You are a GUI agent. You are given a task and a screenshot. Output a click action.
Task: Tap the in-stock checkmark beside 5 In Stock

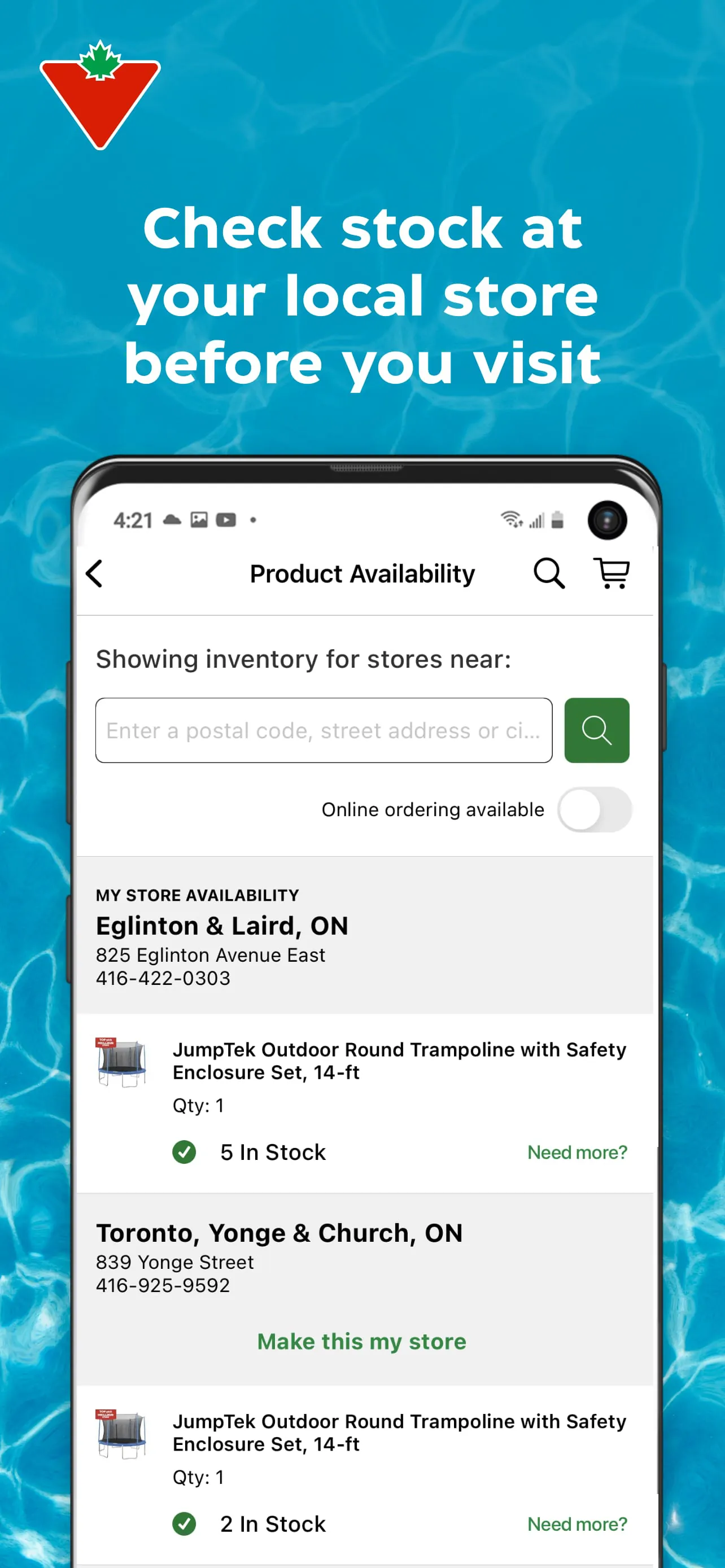(x=185, y=1151)
